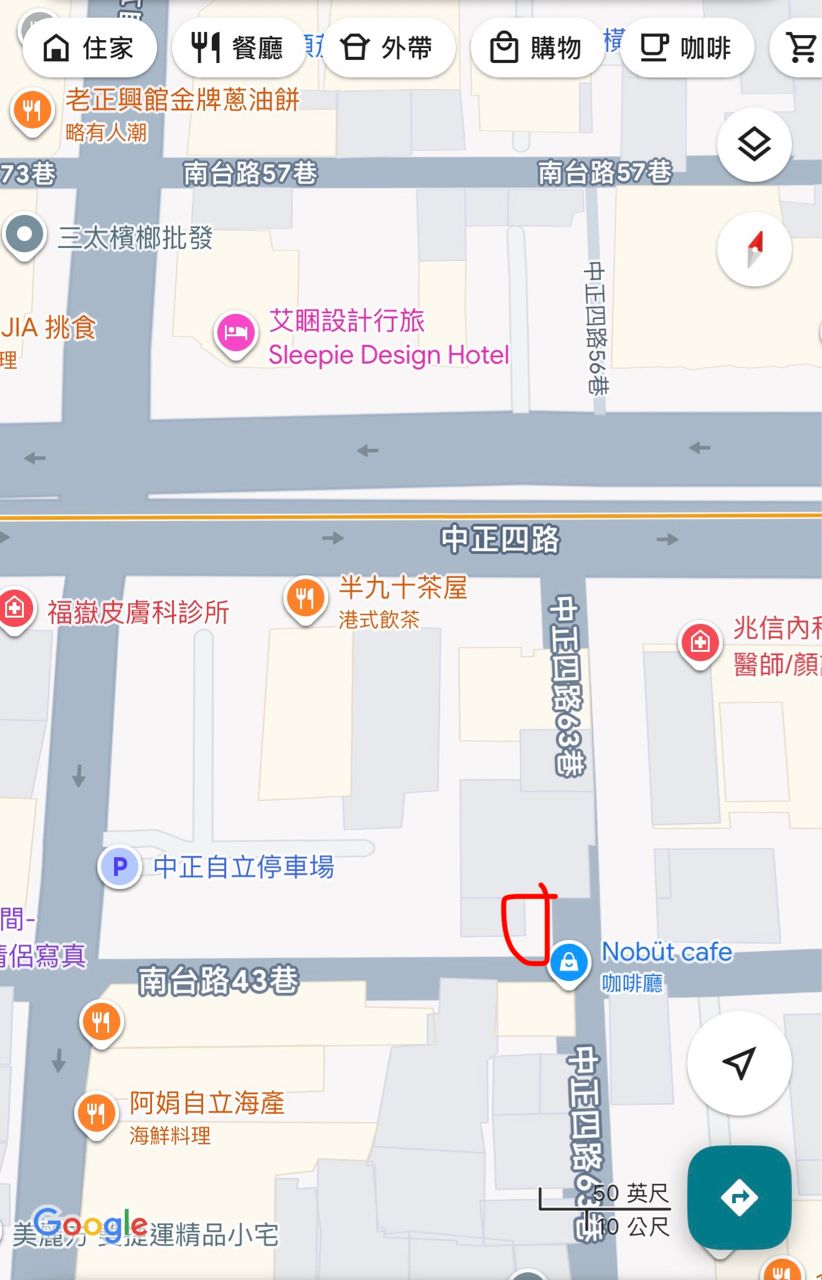Open the map layers button
Screen dimensions: 822x1280
pyautogui.click(x=754, y=145)
